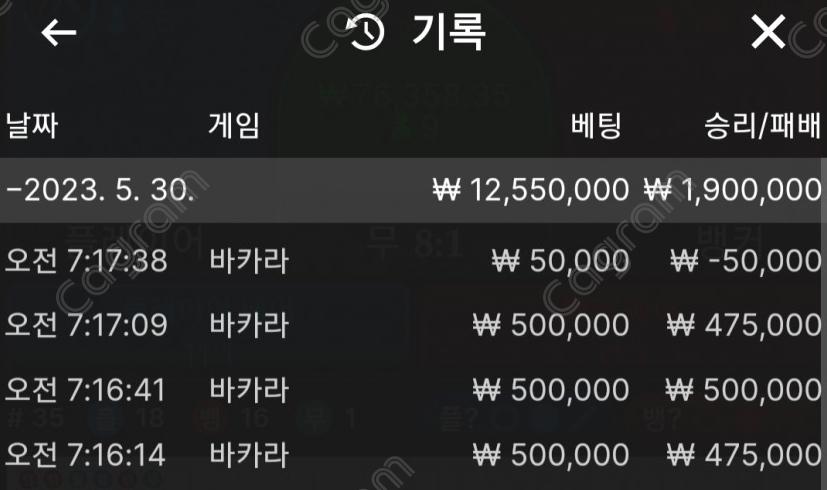
Task: Close the 기록 history panel
Action: tap(768, 33)
